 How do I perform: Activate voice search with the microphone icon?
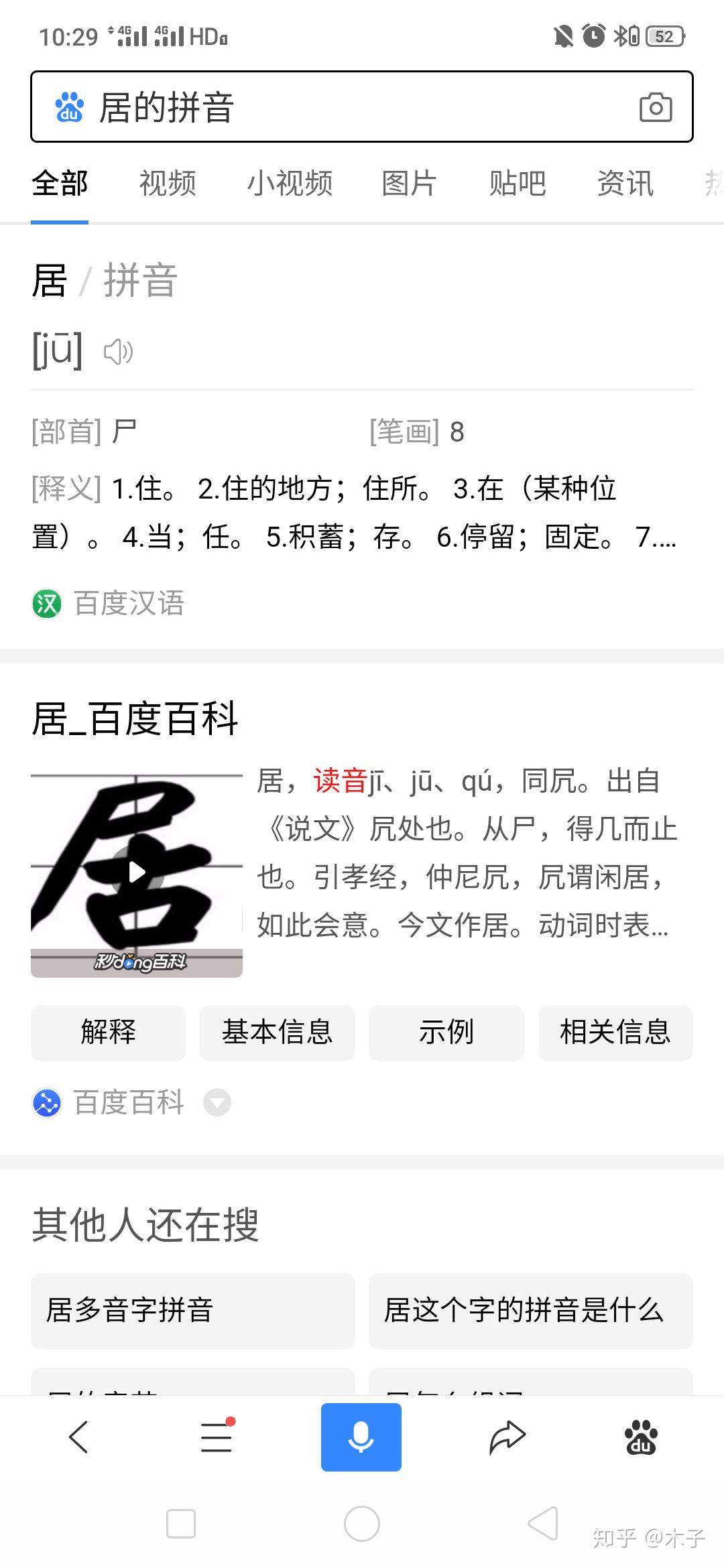click(361, 1437)
